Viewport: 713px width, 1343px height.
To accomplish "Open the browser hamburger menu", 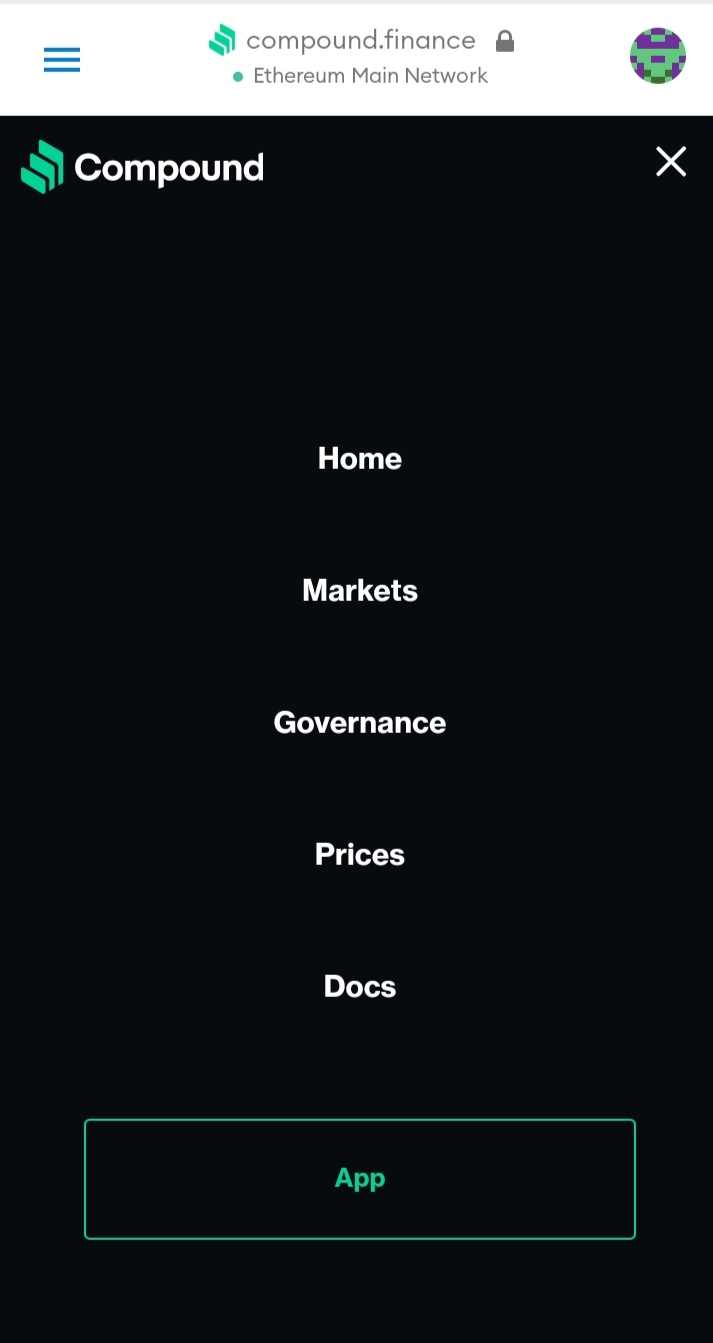I will click(61, 60).
